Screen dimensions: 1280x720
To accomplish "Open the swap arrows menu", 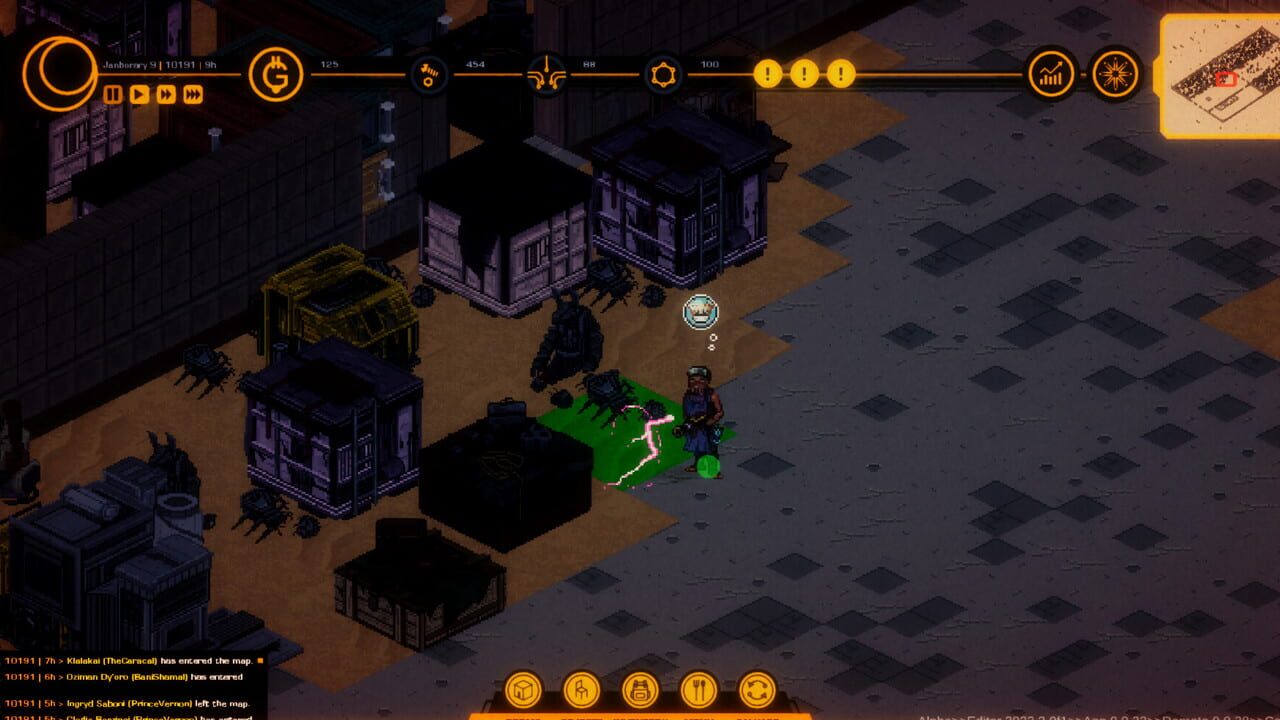I will pyautogui.click(x=757, y=690).
